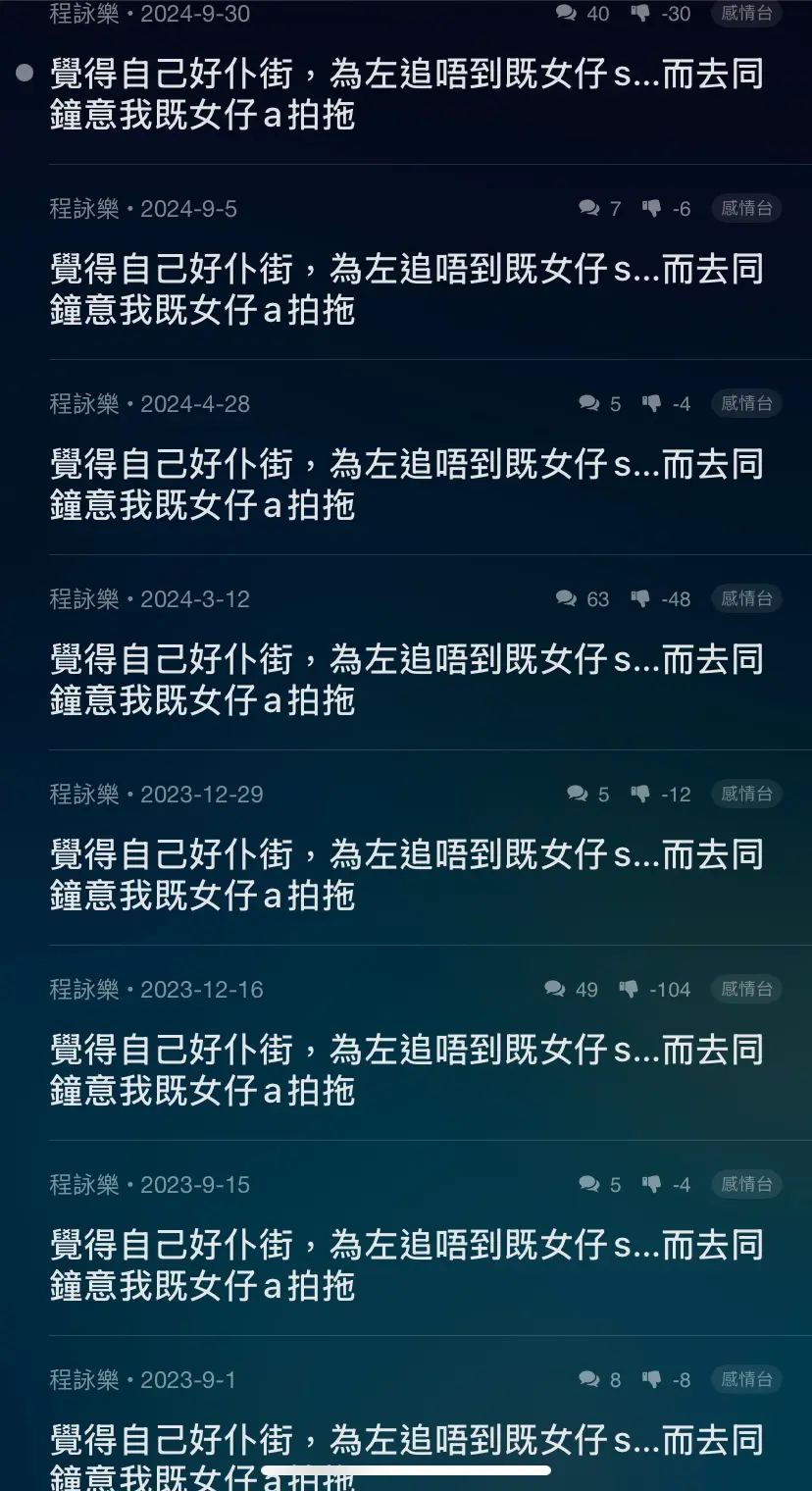Tap the 感情台 chip on 2023-9-15 post
This screenshot has width=812, height=1491.
746,1184
